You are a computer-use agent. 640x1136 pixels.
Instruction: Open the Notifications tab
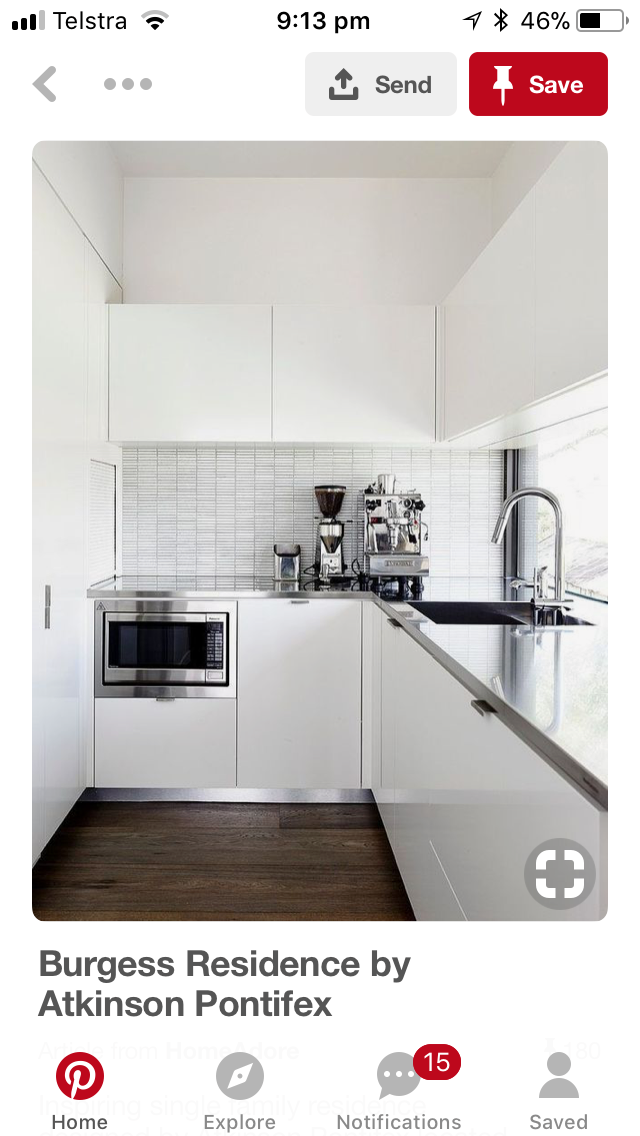(399, 1091)
